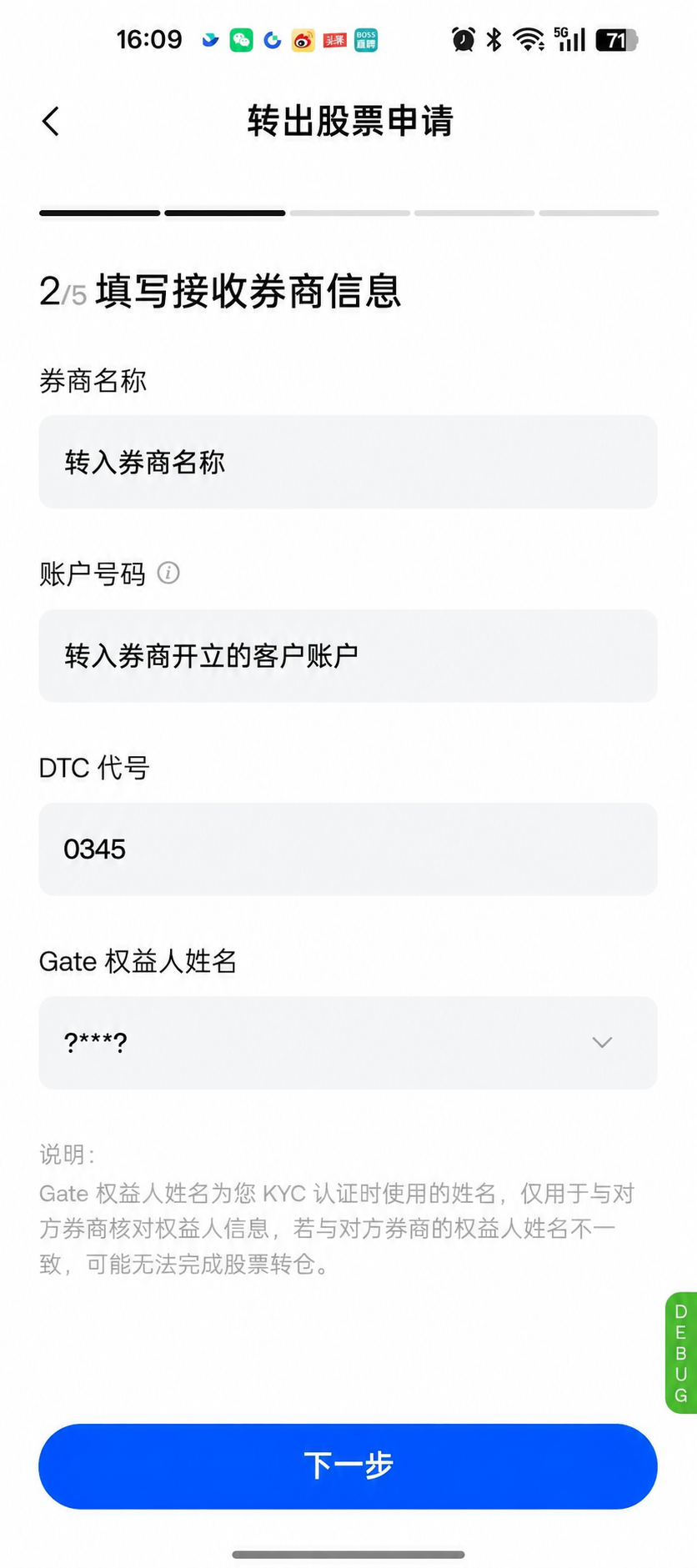Focus the 账户号码 account number field

tap(348, 656)
